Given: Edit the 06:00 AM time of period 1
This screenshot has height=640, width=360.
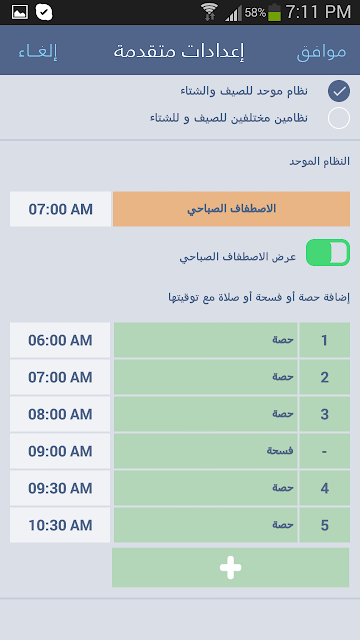Looking at the screenshot, I should [x=60, y=340].
